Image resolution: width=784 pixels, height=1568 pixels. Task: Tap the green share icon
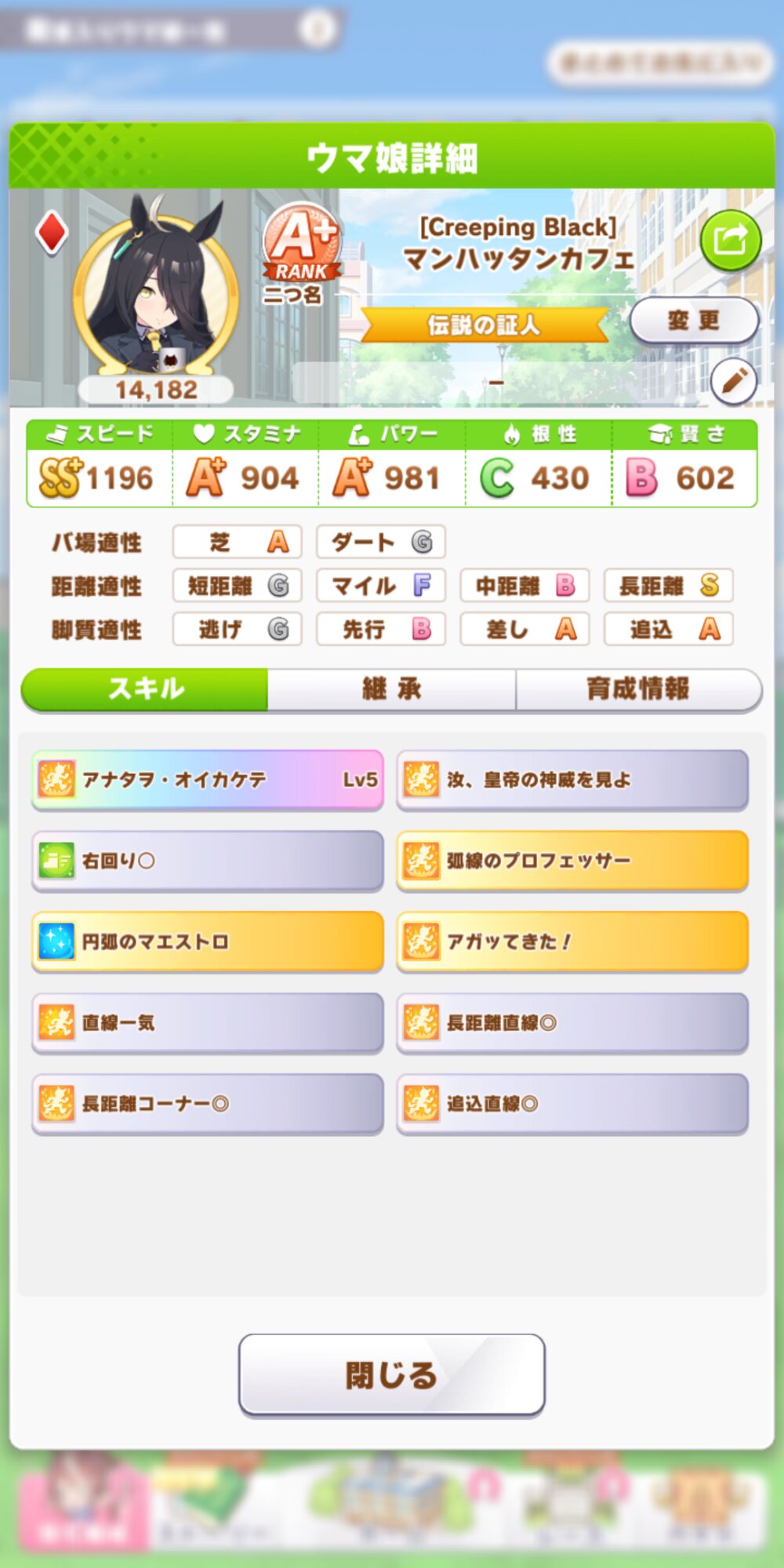pyautogui.click(x=730, y=240)
